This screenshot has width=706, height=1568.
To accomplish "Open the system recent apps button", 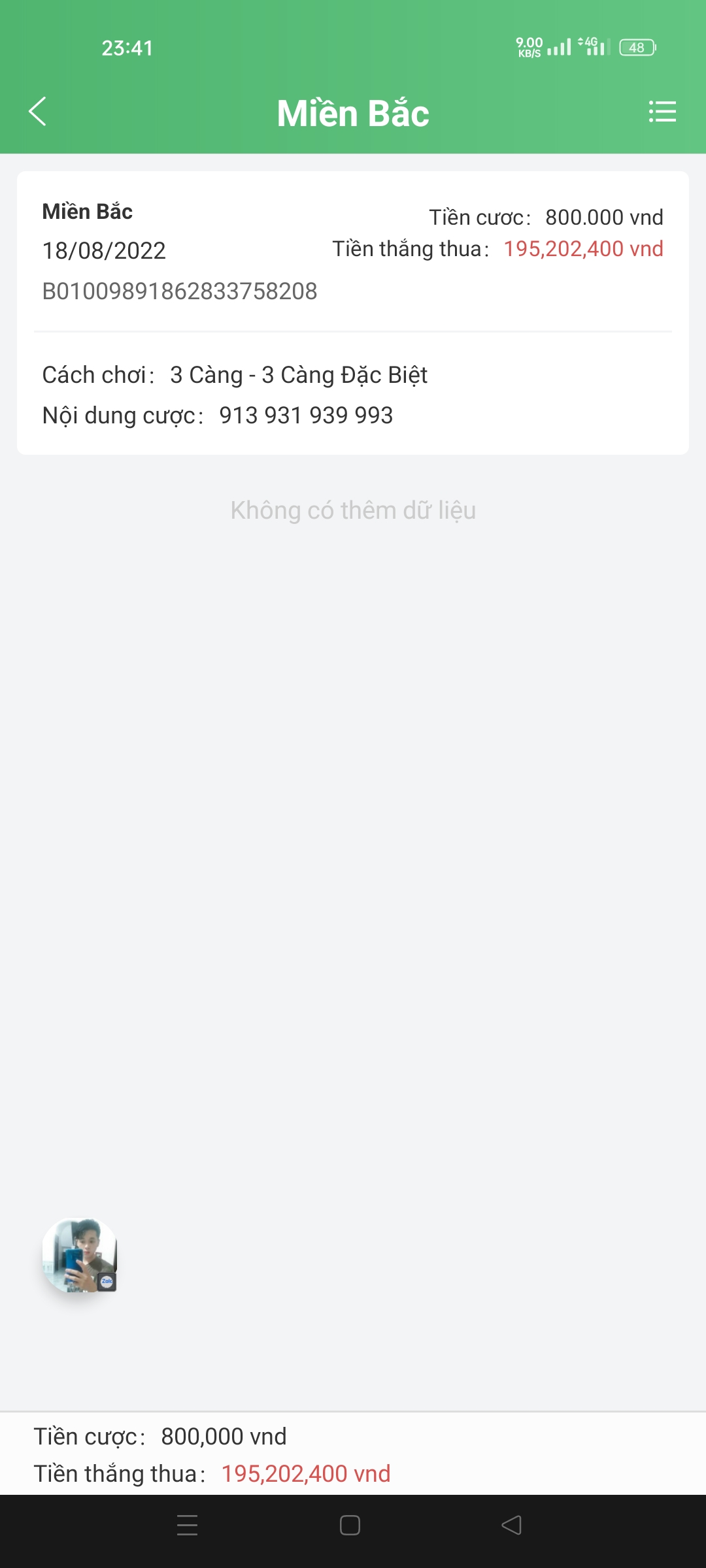I will pyautogui.click(x=187, y=1525).
